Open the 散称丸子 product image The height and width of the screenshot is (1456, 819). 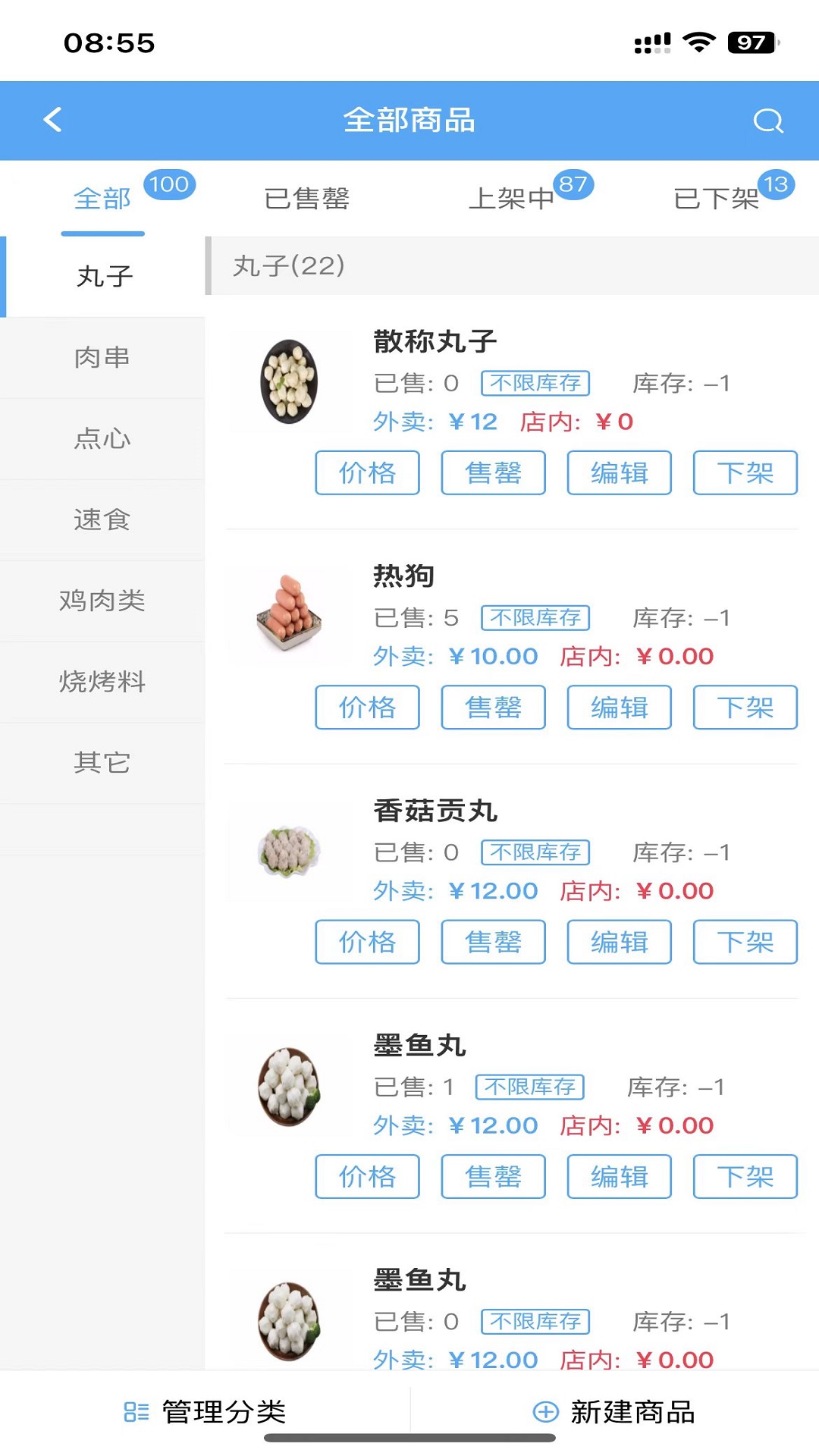tap(289, 381)
